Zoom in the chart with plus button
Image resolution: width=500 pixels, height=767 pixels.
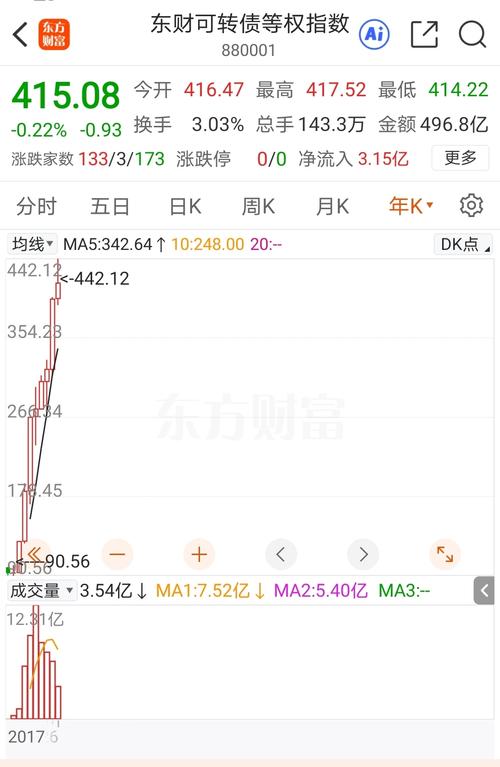(x=199, y=554)
